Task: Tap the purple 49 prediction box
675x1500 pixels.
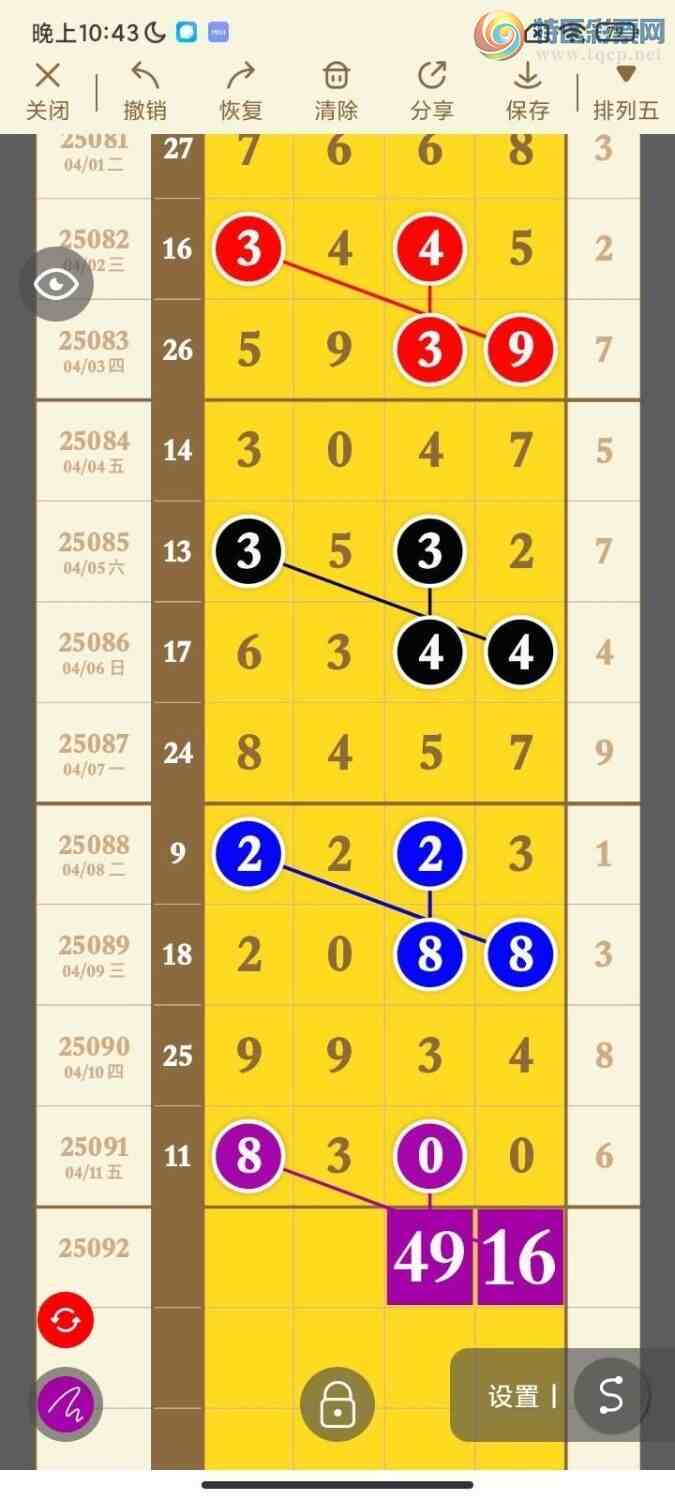Action: pyautogui.click(x=429, y=1257)
